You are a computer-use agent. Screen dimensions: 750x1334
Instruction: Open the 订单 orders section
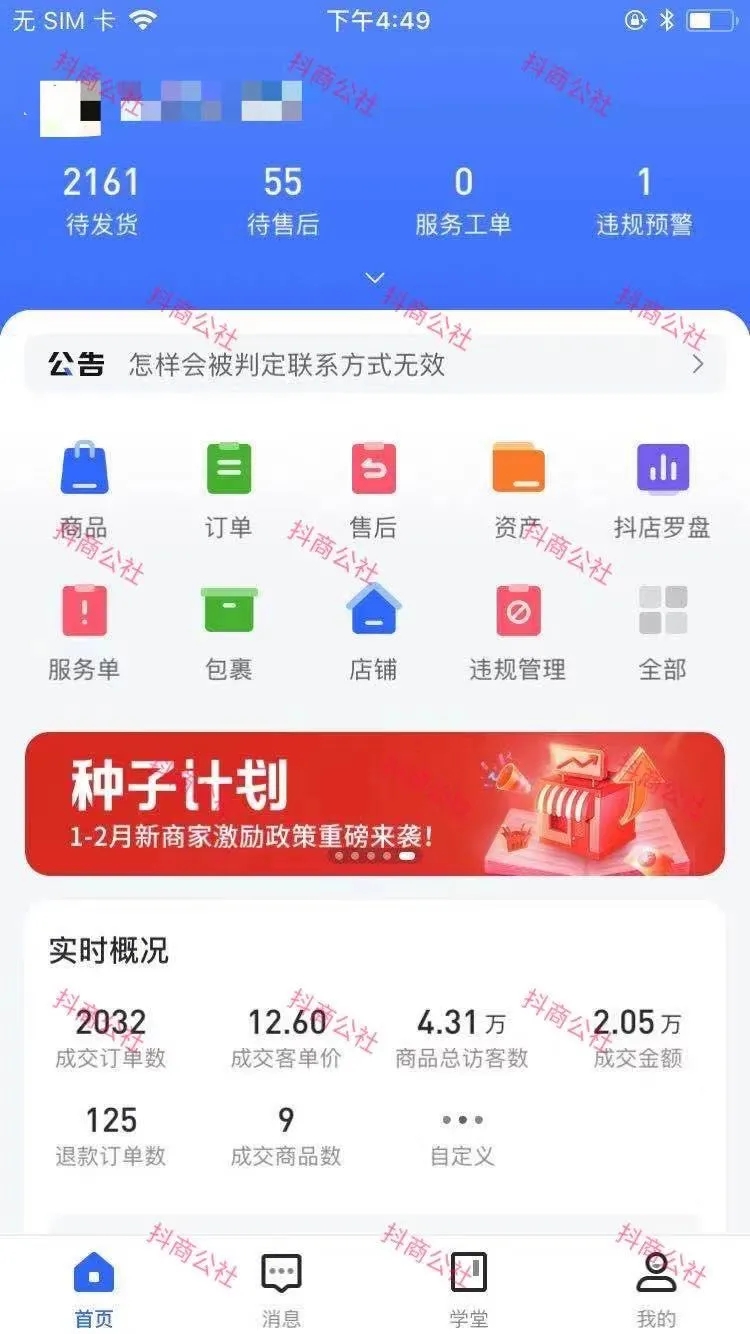(x=229, y=490)
